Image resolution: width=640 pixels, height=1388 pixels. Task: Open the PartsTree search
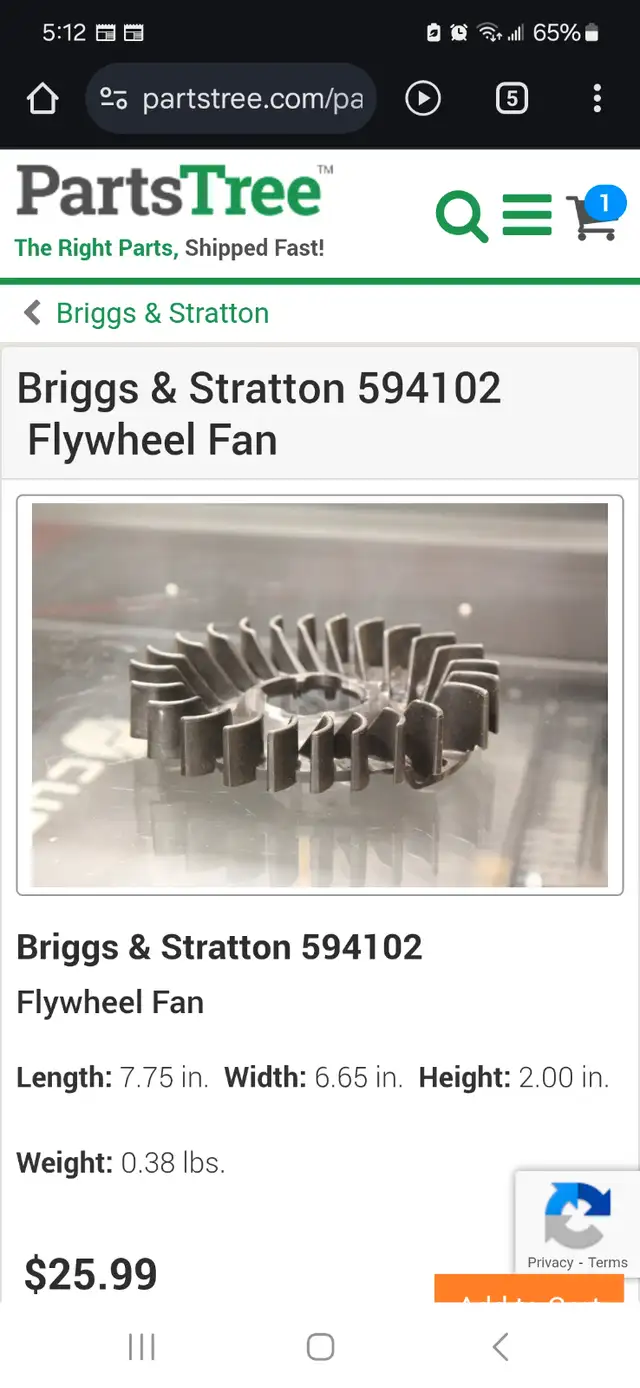pyautogui.click(x=462, y=216)
